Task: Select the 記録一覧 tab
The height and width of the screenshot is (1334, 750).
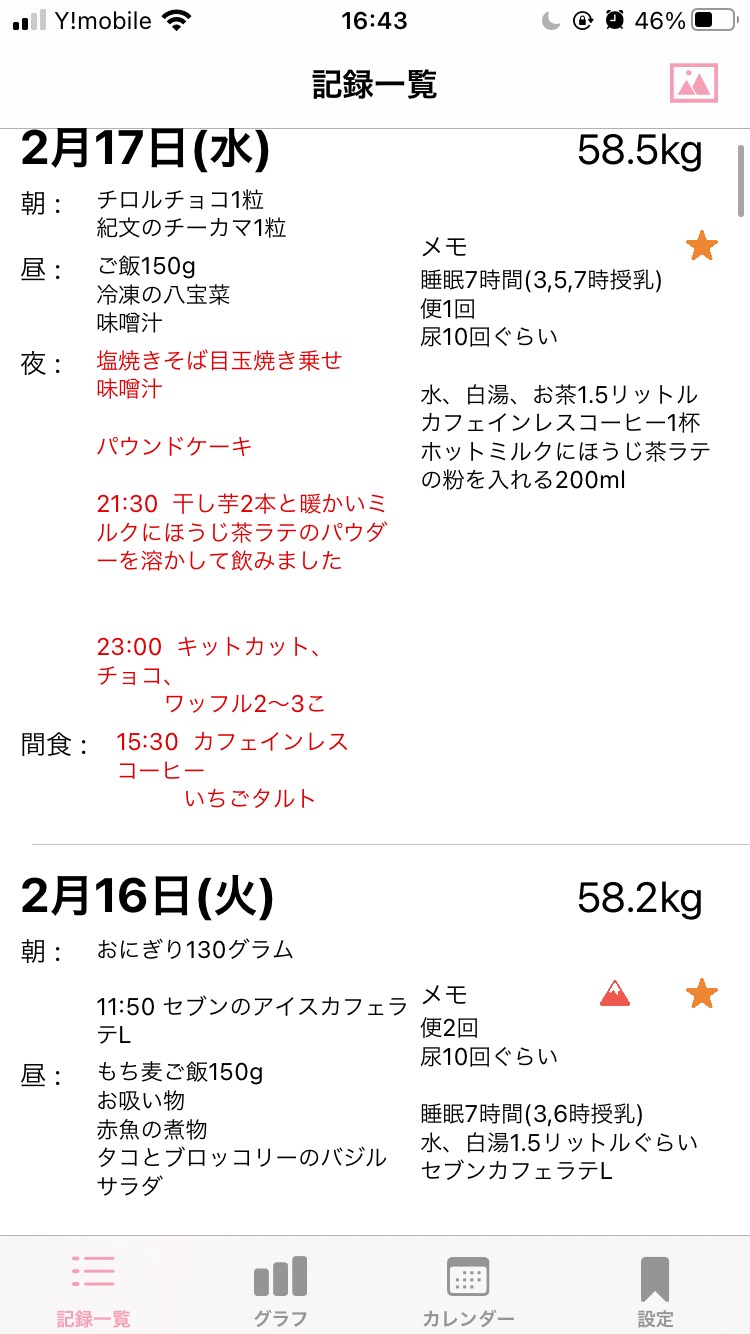Action: pos(93,1291)
